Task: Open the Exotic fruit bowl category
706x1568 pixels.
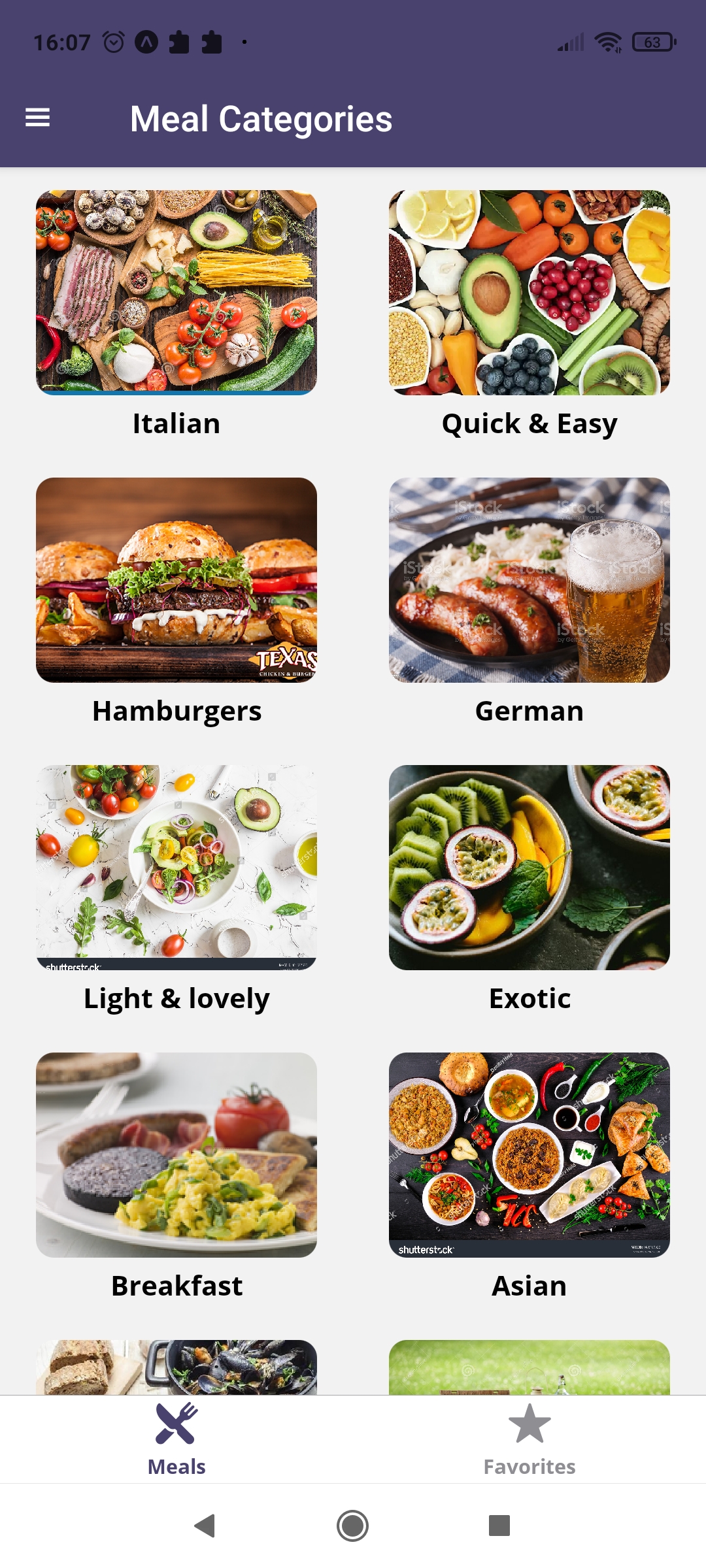Action: pyautogui.click(x=529, y=868)
